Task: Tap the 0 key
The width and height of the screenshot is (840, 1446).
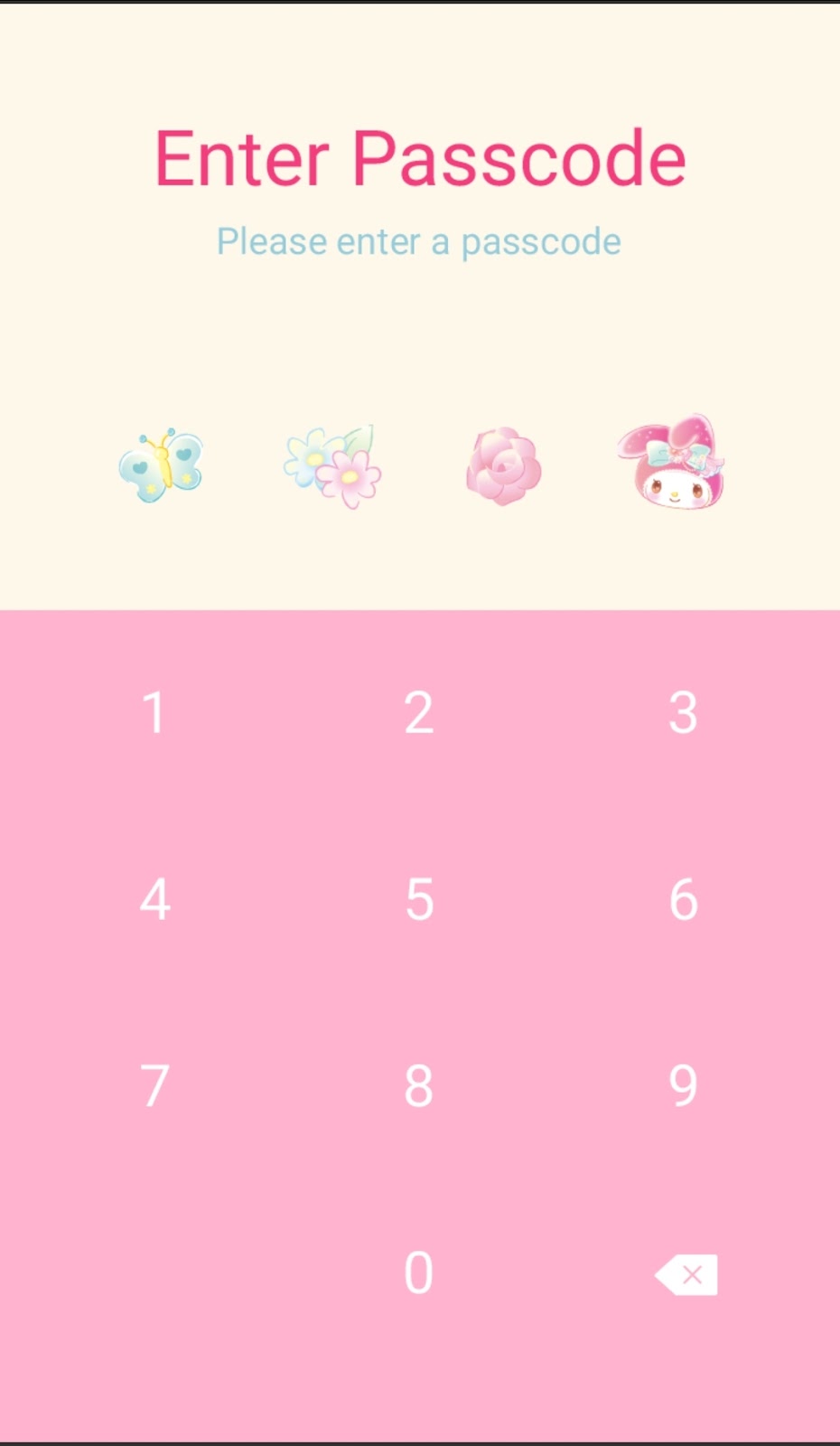Action: [419, 1273]
